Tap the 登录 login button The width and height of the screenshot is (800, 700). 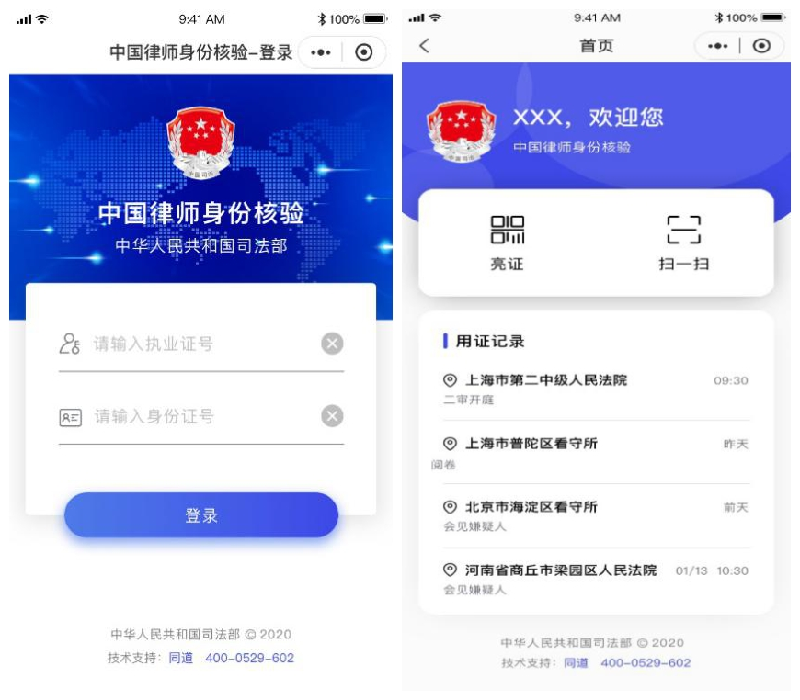click(201, 516)
